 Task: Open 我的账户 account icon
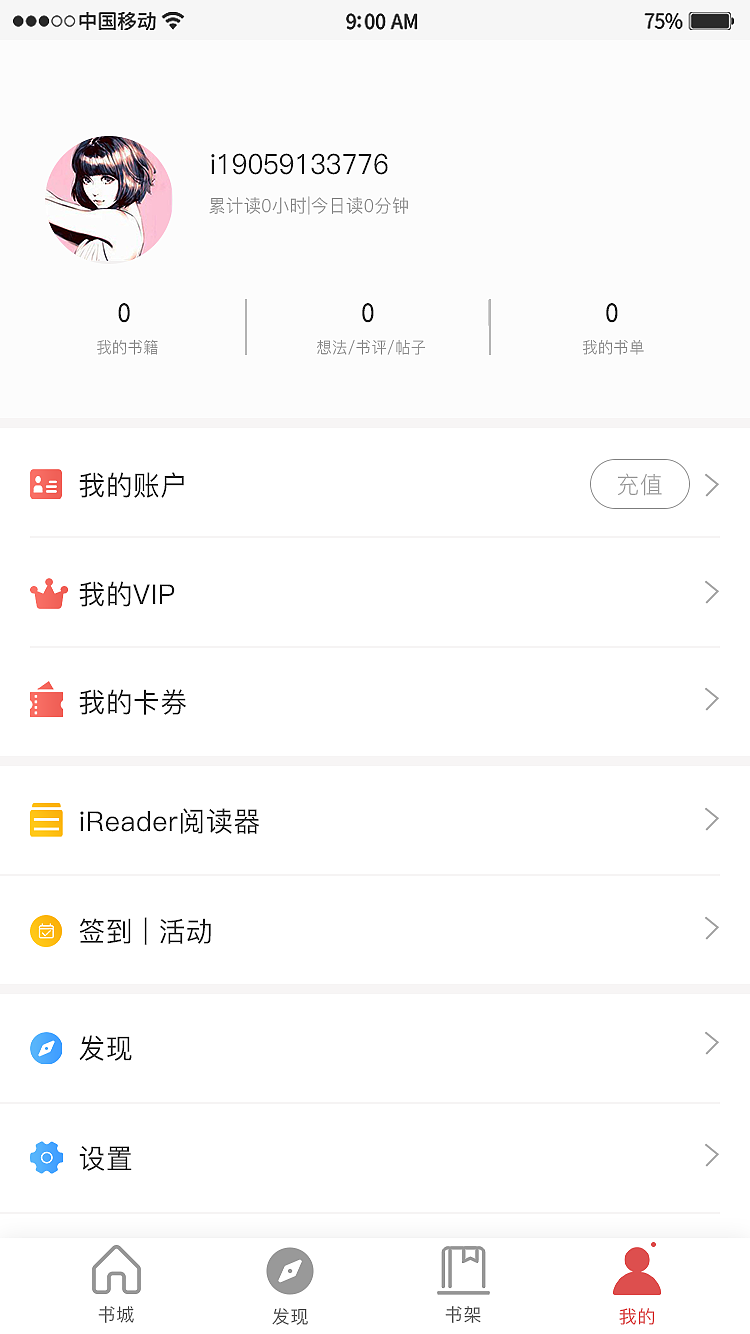pyautogui.click(x=46, y=484)
